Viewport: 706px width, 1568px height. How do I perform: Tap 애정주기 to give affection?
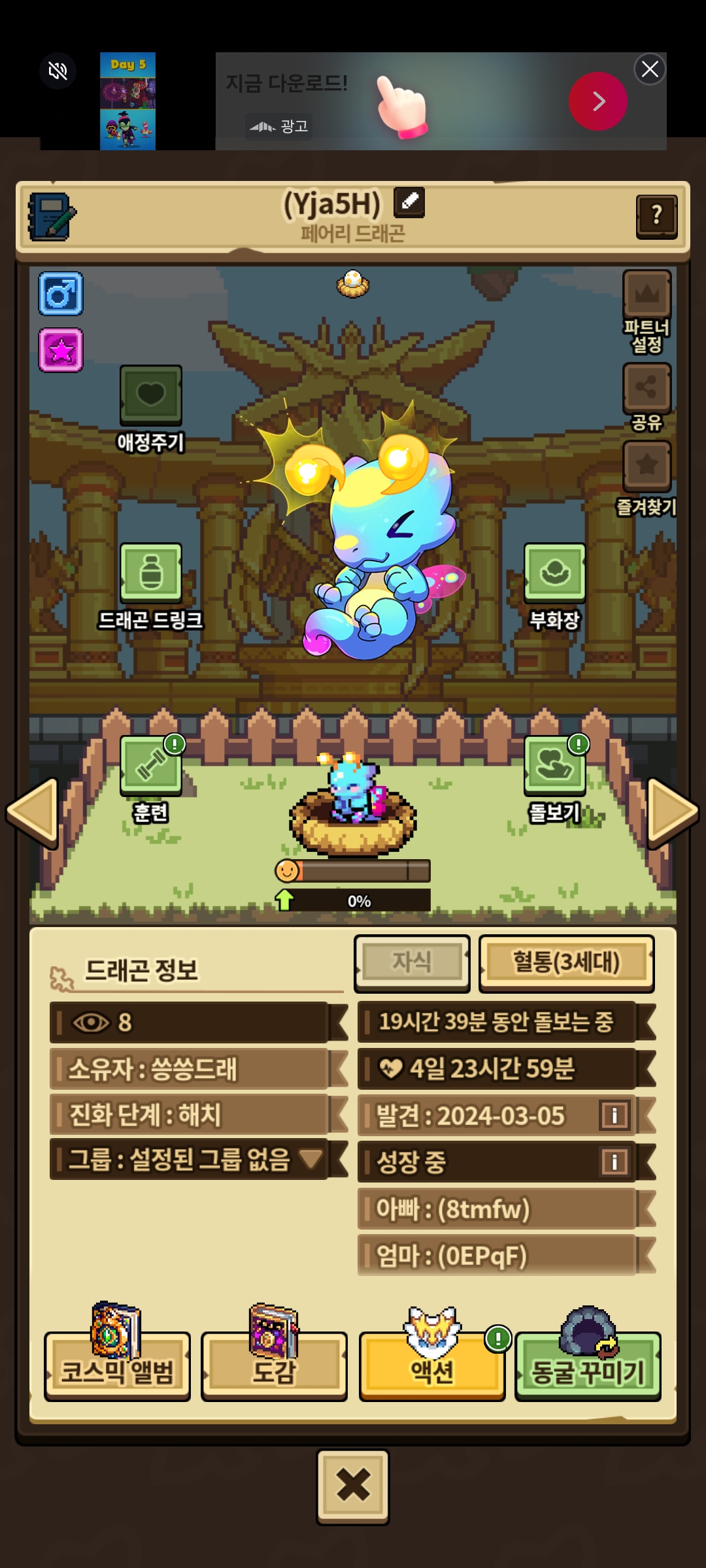[x=150, y=409]
